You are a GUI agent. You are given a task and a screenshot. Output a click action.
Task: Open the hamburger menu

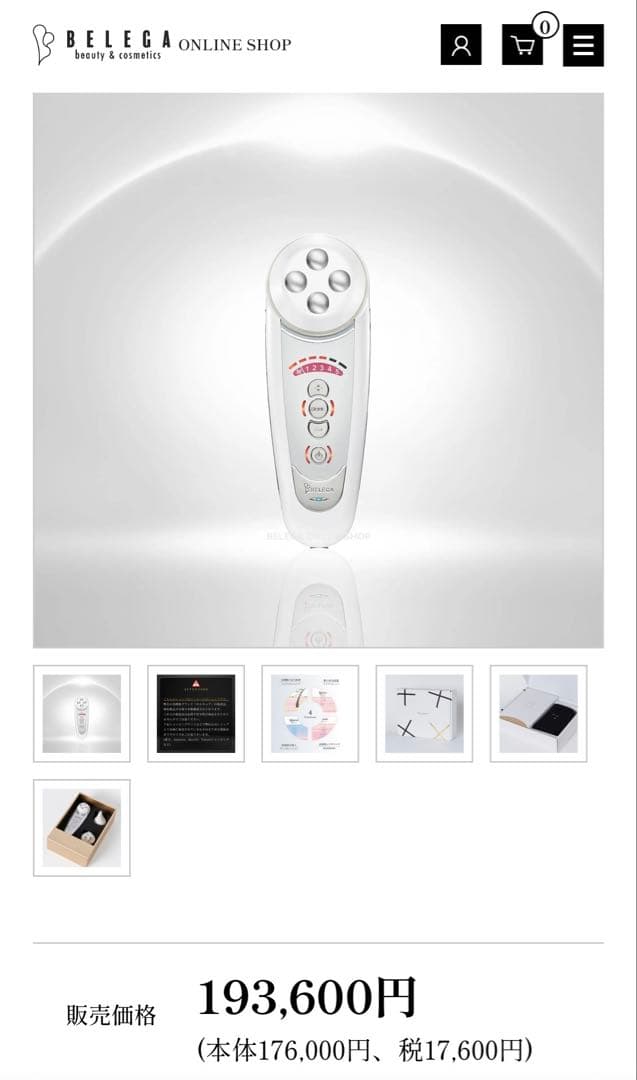583,45
